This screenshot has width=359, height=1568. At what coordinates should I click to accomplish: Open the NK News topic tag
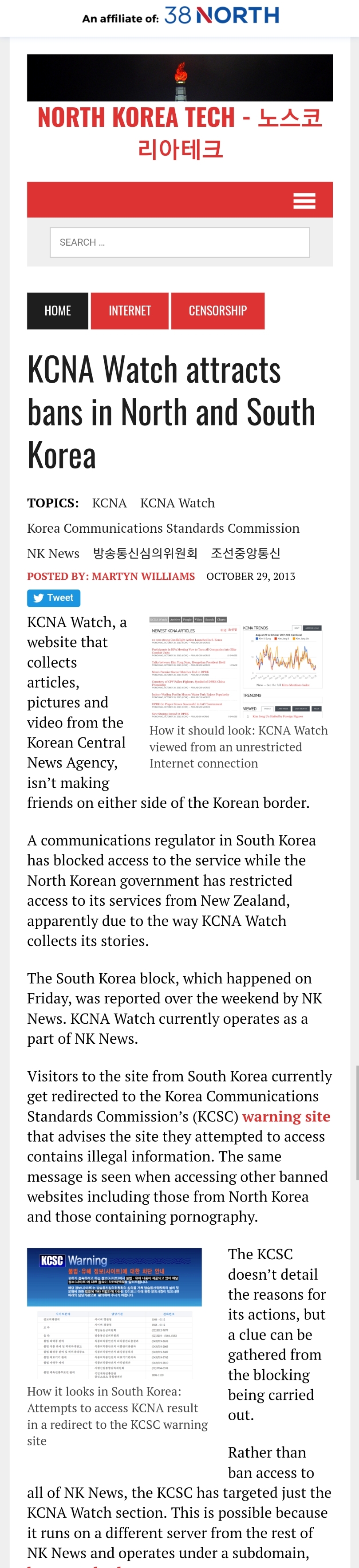53,553
